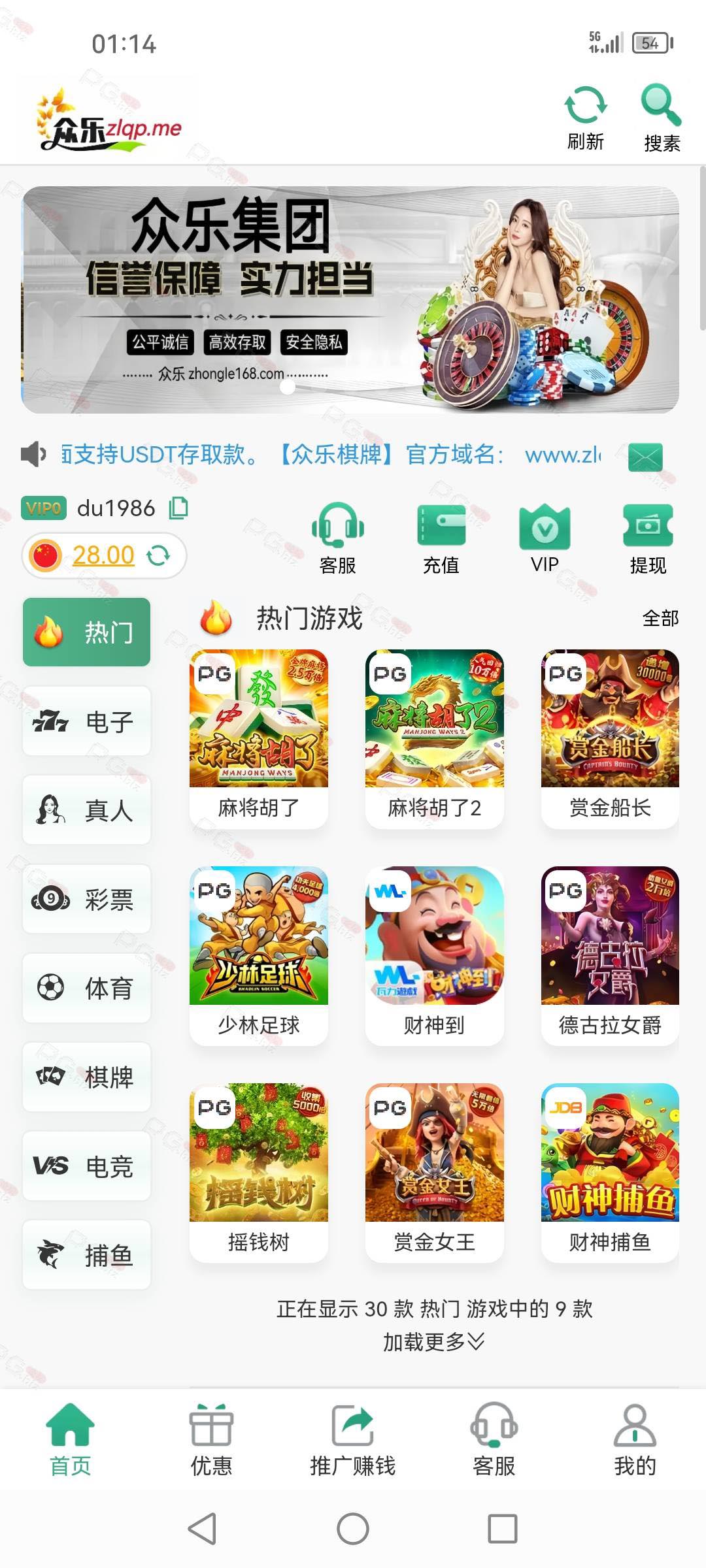Open the VIP page
Image resolution: width=706 pixels, height=1568 pixels.
(545, 539)
